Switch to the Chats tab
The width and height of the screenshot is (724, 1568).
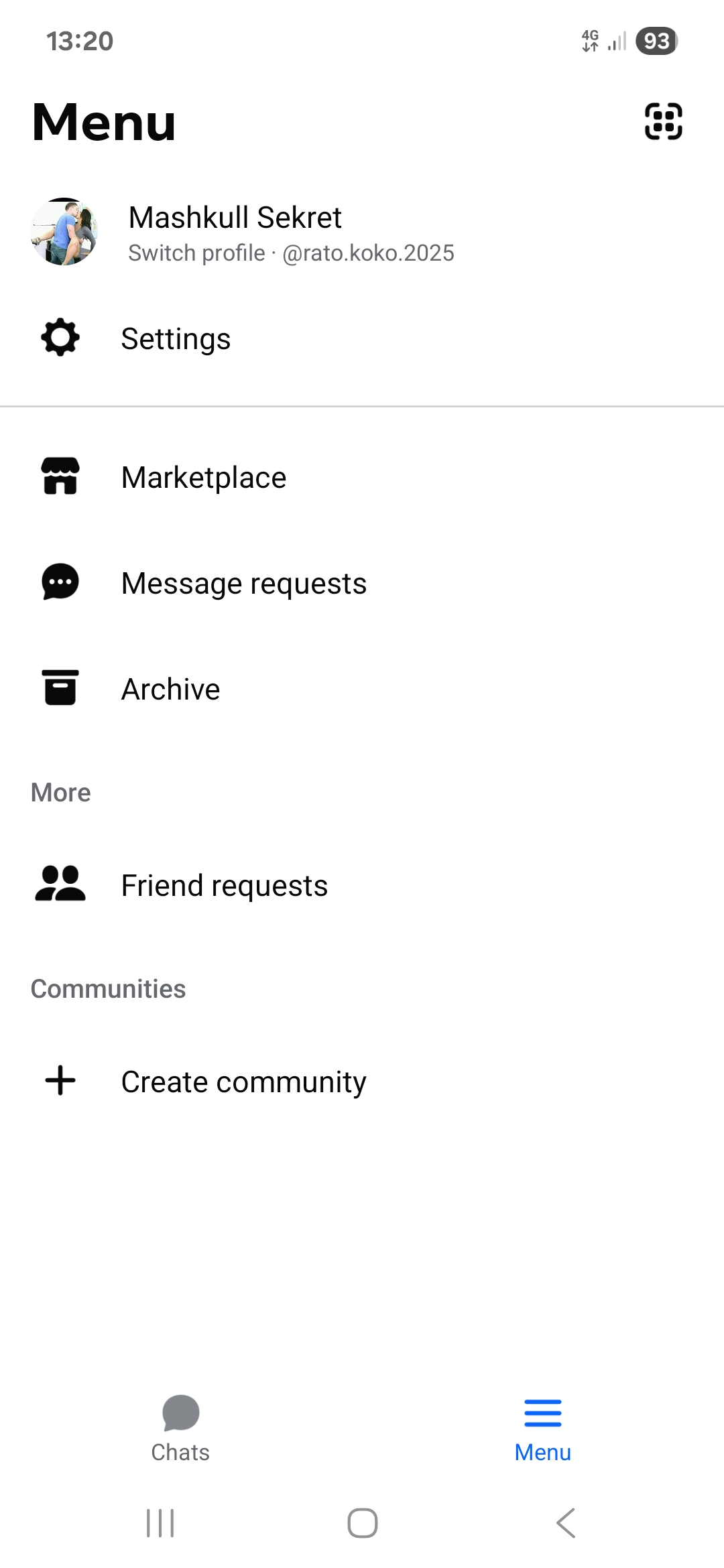click(x=180, y=1429)
